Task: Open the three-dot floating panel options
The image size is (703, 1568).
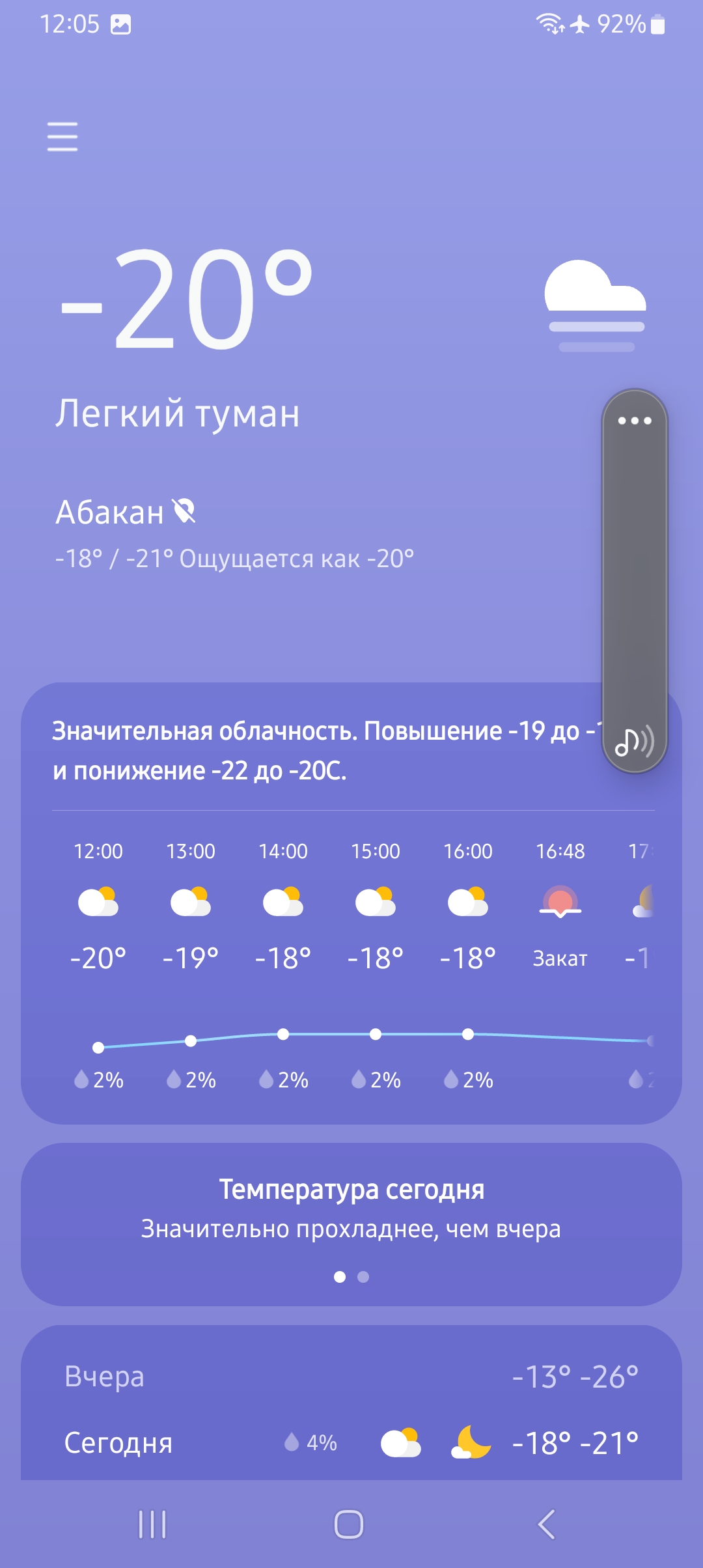Action: coord(635,421)
